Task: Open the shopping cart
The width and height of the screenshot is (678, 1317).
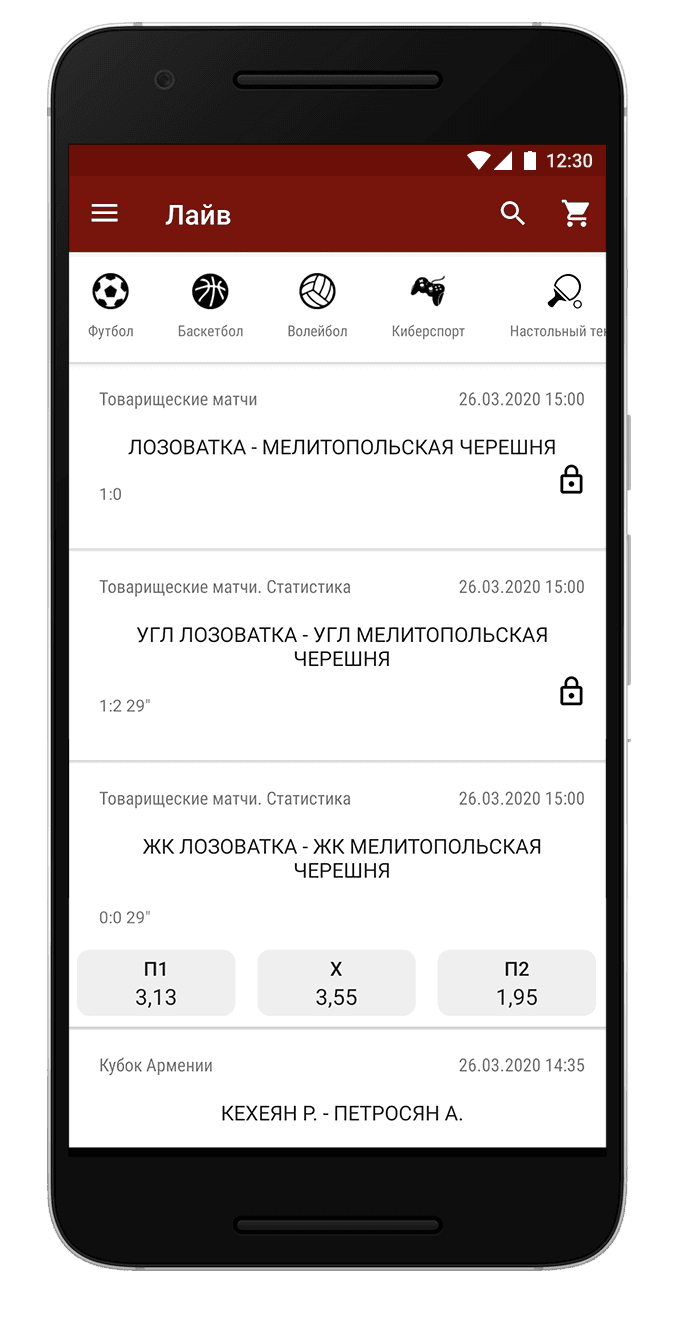Action: pyautogui.click(x=575, y=213)
